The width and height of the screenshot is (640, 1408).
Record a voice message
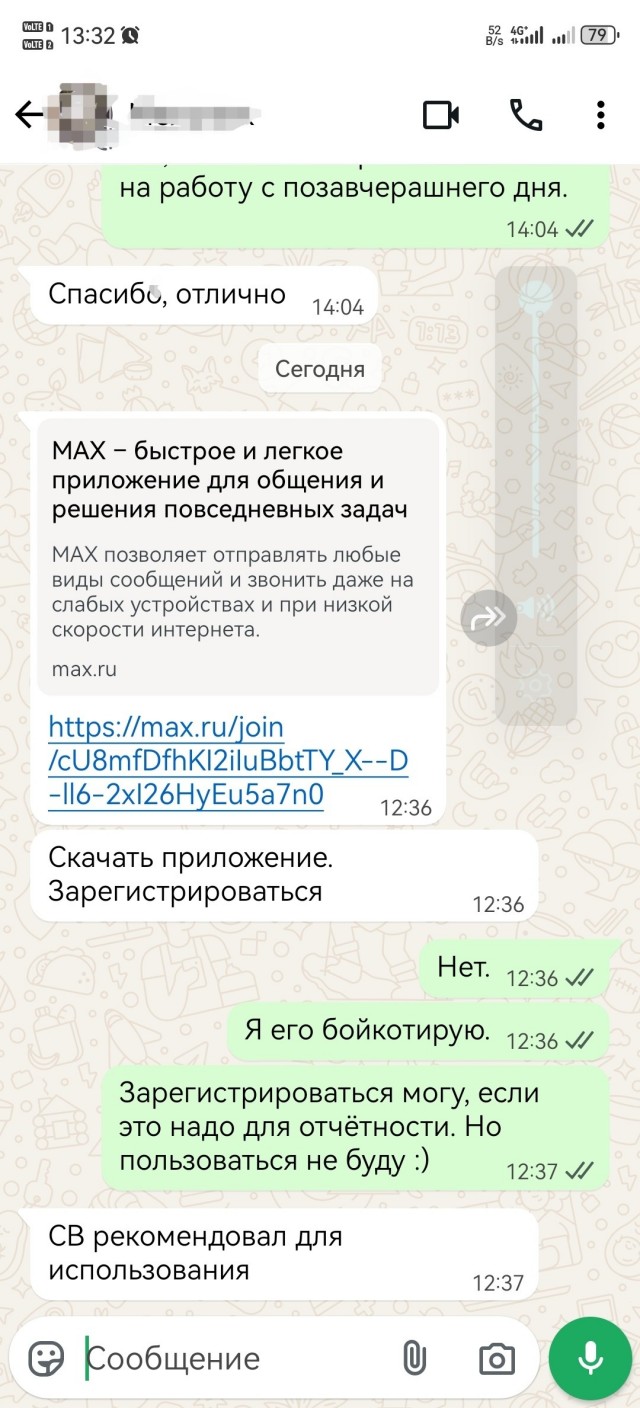[x=591, y=1358]
